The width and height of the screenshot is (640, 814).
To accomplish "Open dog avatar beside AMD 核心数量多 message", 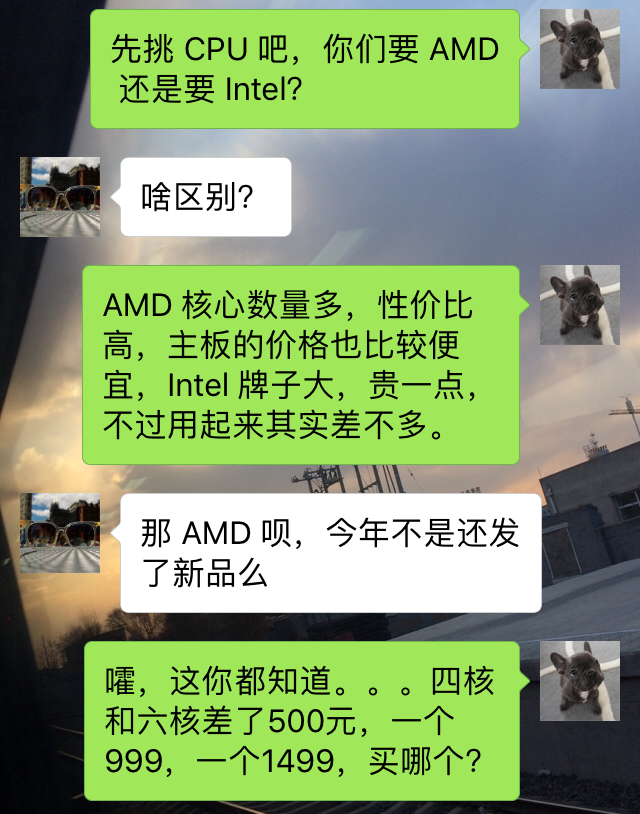I will pyautogui.click(x=580, y=305).
